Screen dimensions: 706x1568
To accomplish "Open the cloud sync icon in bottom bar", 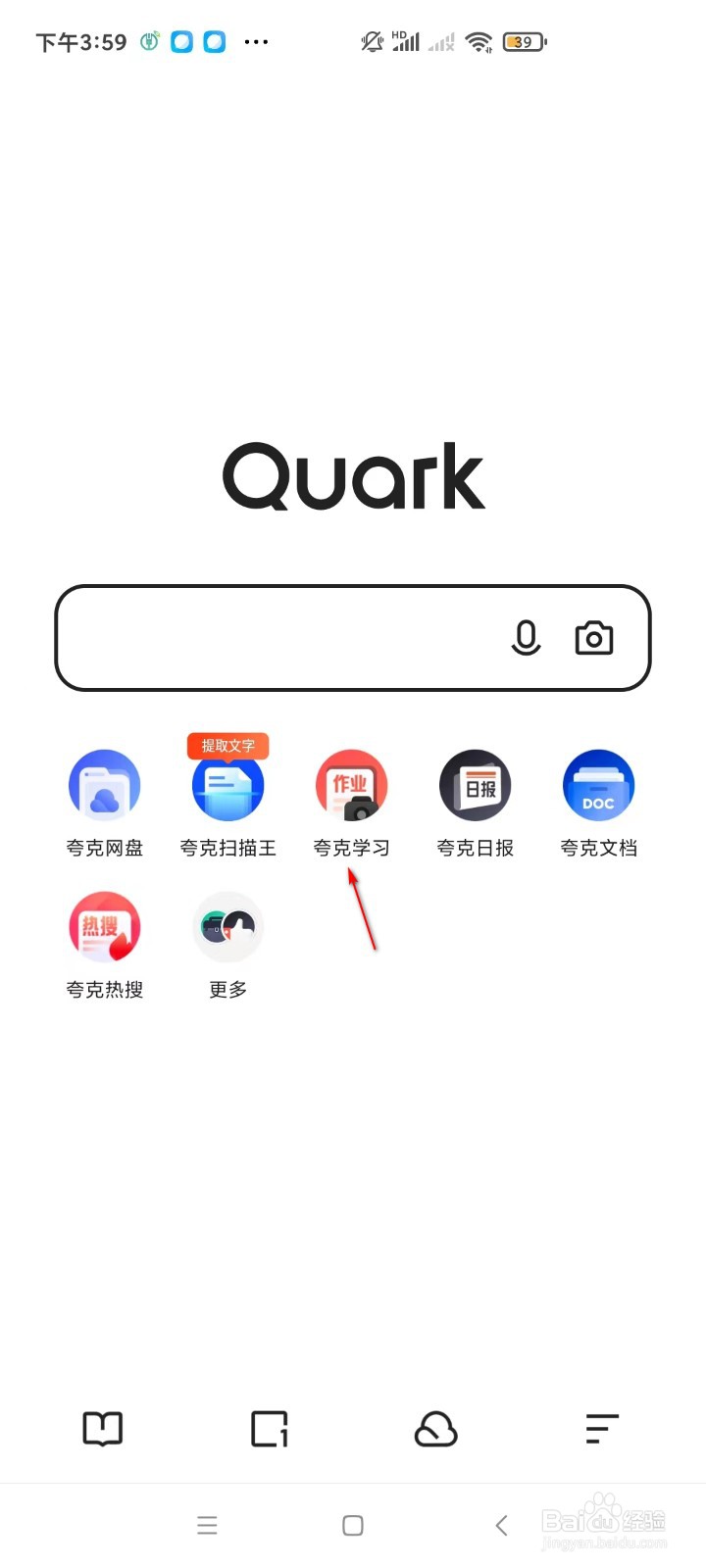I will (435, 1430).
